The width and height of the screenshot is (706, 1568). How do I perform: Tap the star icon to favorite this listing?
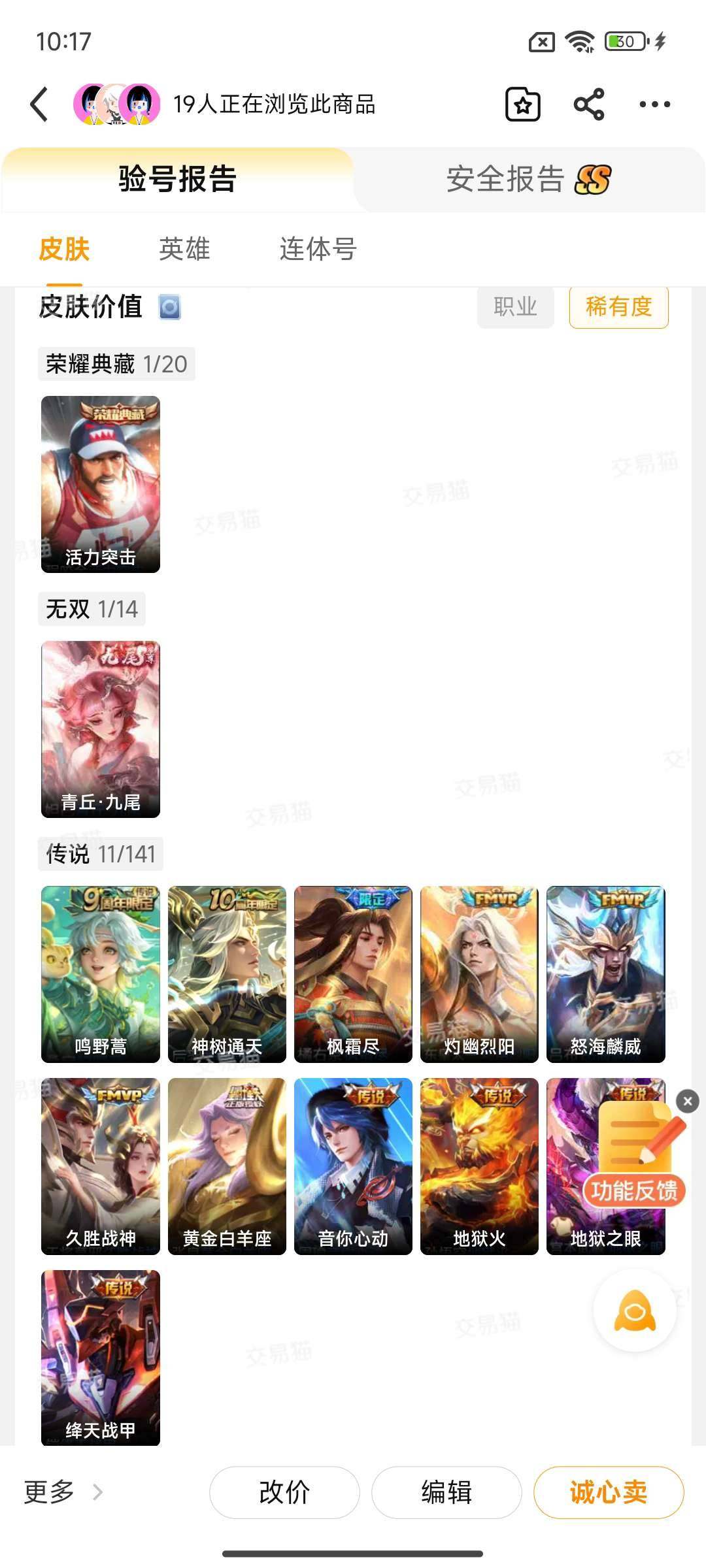tap(522, 103)
